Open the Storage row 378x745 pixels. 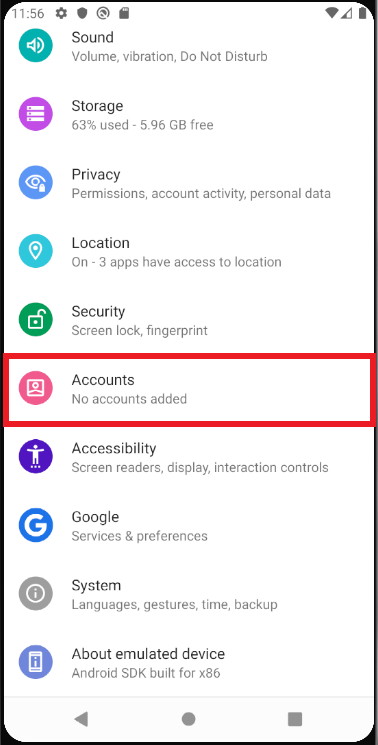click(x=189, y=115)
